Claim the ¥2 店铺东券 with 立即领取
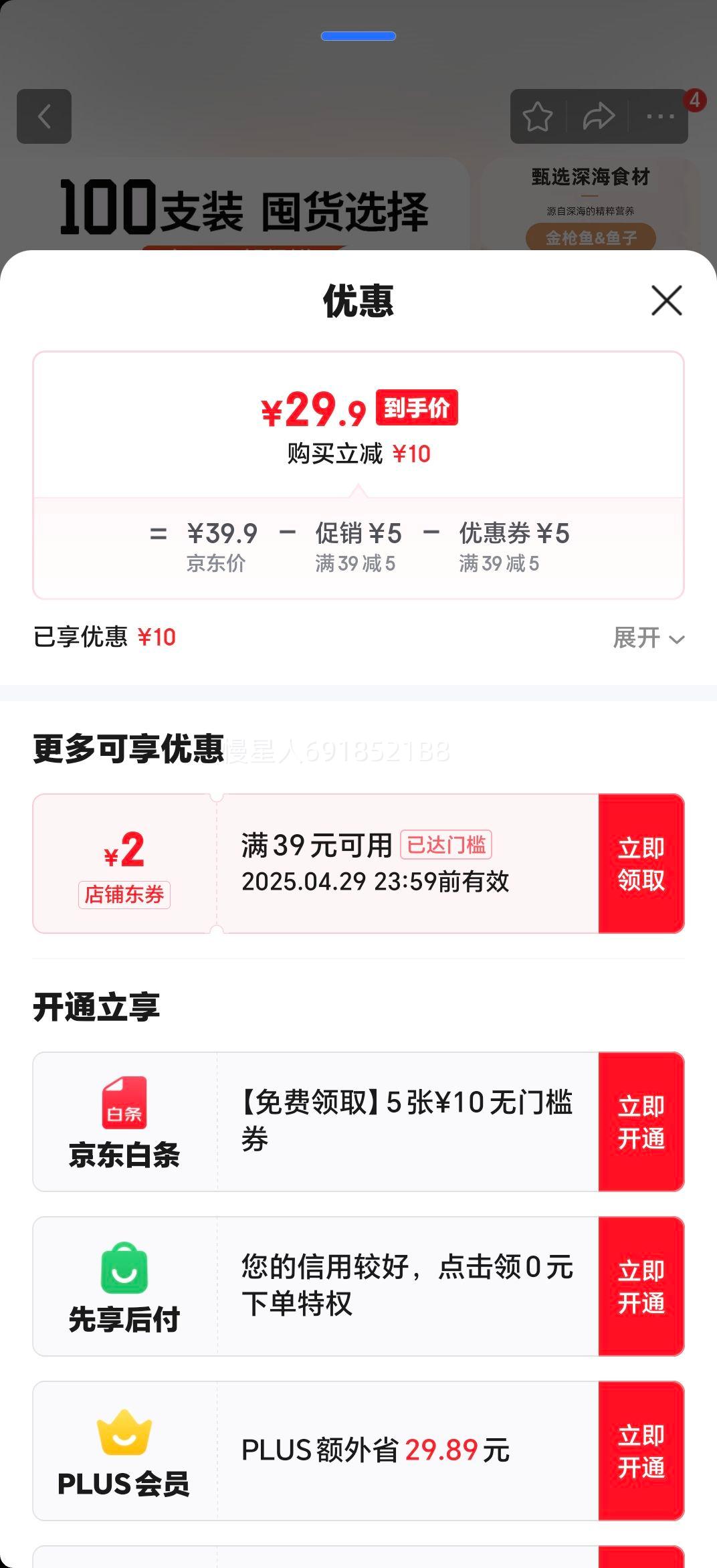 point(641,864)
